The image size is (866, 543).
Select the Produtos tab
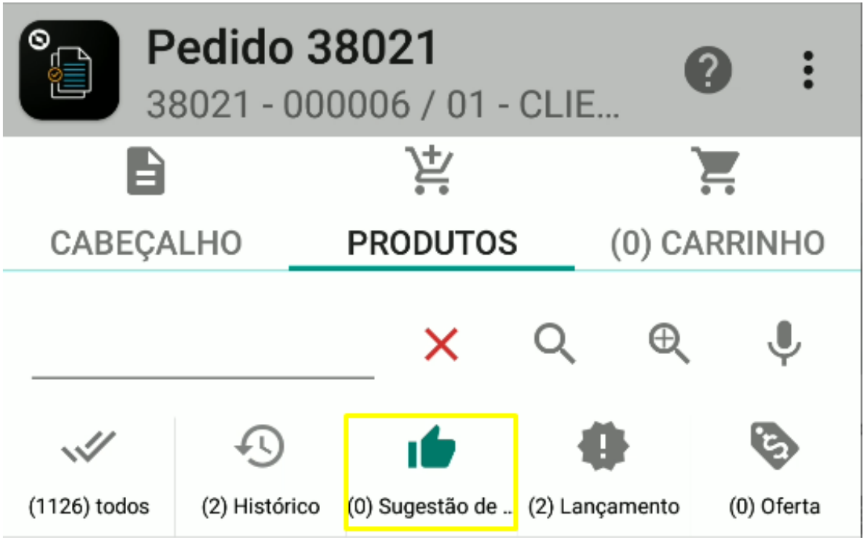point(432,210)
